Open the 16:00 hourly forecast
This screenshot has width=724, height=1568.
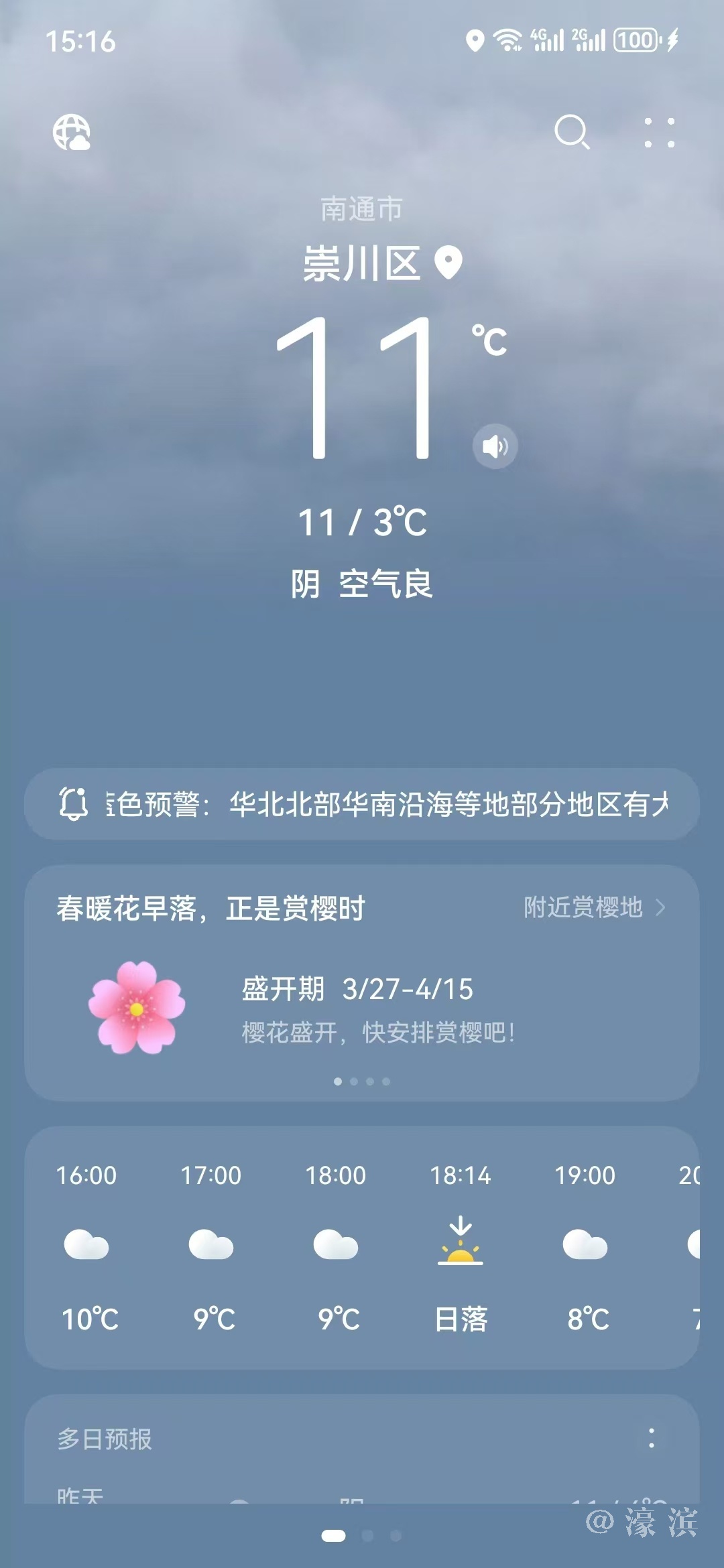[x=87, y=1246]
